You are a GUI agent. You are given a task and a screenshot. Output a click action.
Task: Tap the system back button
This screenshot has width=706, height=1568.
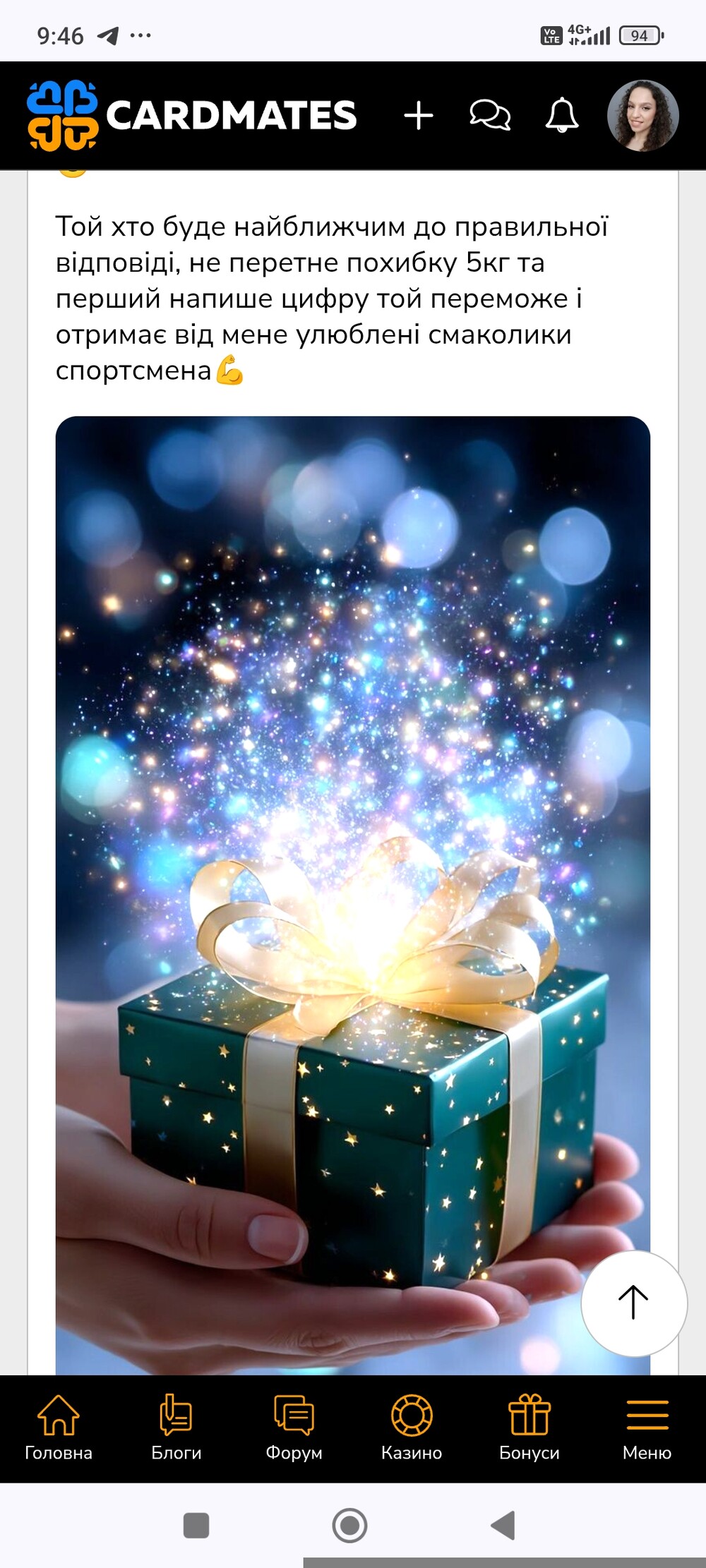(503, 1526)
